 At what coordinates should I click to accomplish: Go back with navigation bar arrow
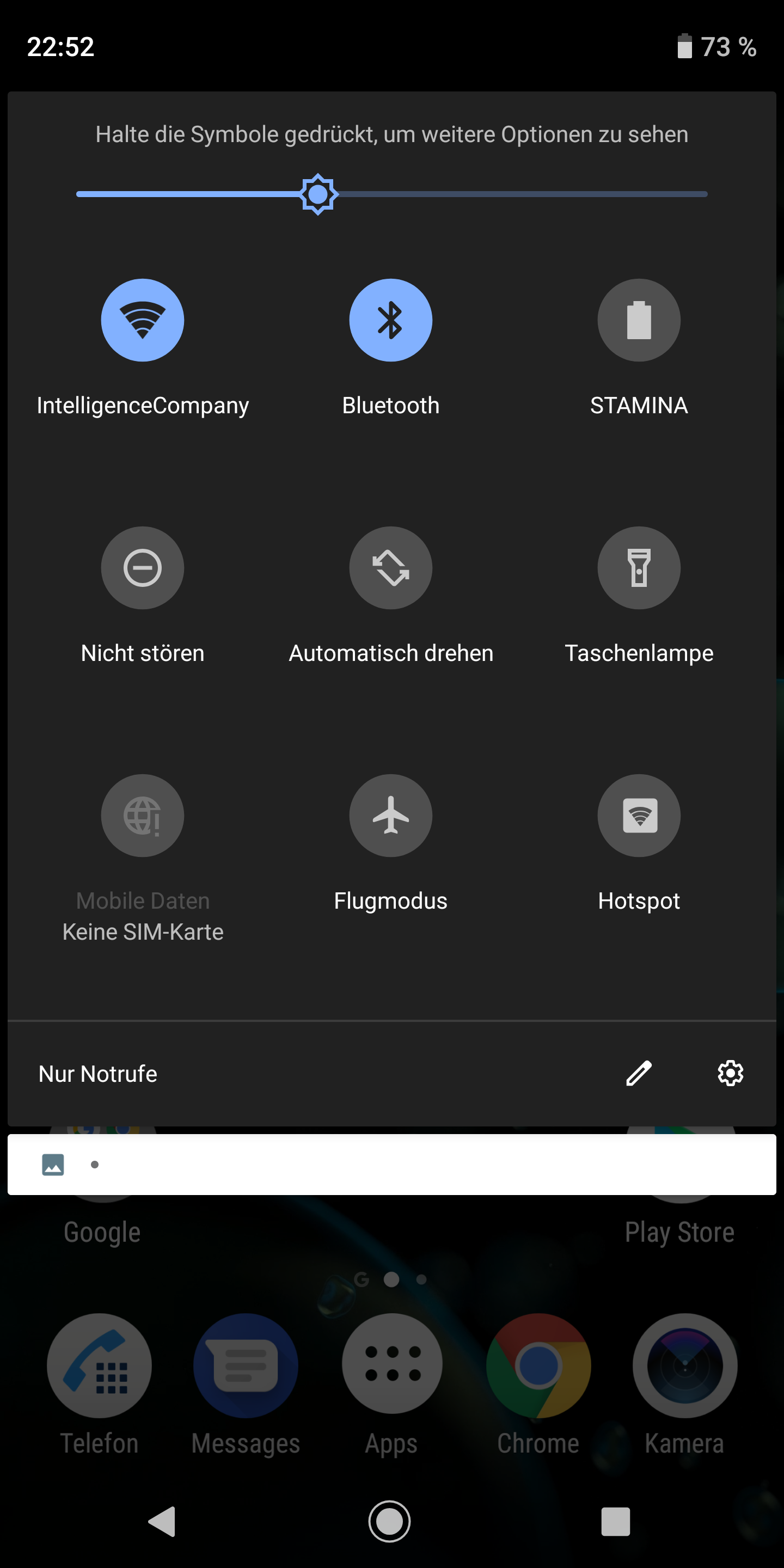click(163, 1521)
